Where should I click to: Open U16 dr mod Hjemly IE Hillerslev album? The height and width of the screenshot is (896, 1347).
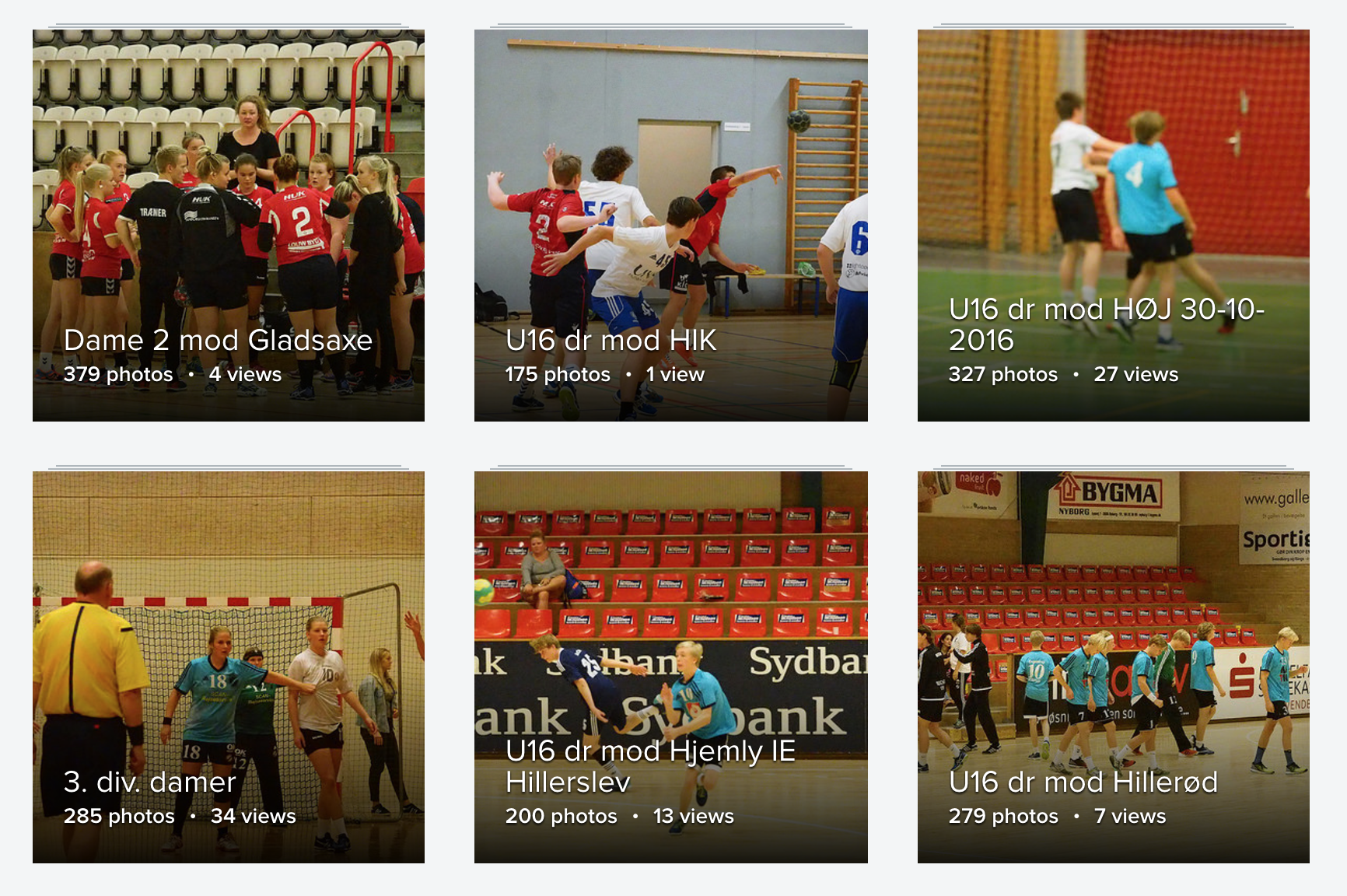[670, 667]
